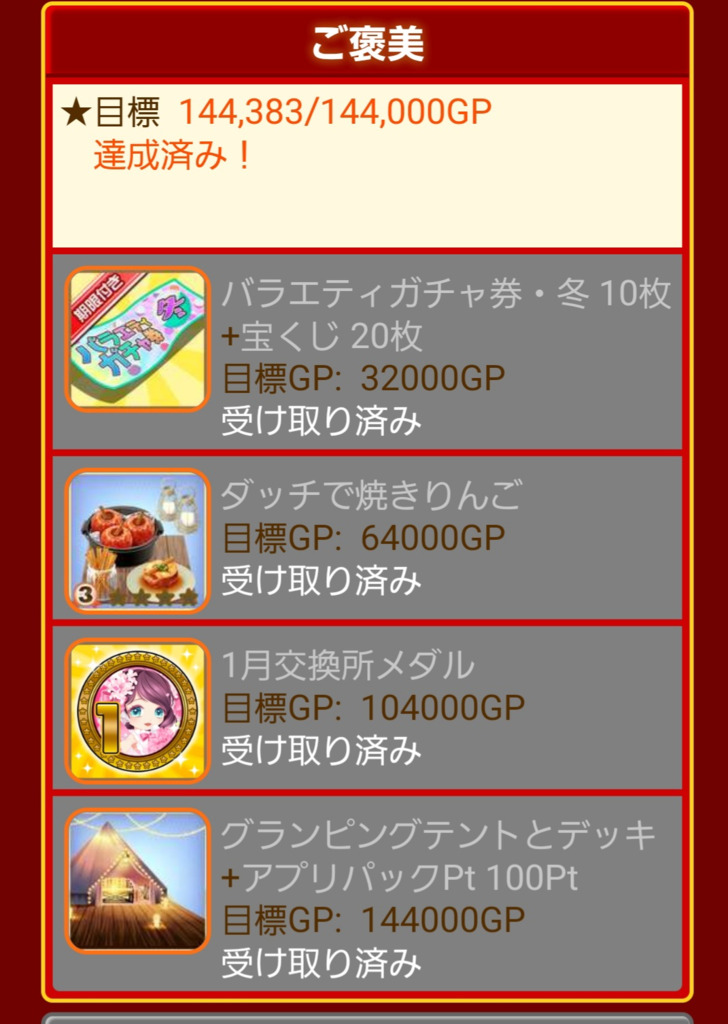This screenshot has width=728, height=1024.
Task: Tap the 1月交換所メダル medal icon
Action: coord(138,711)
